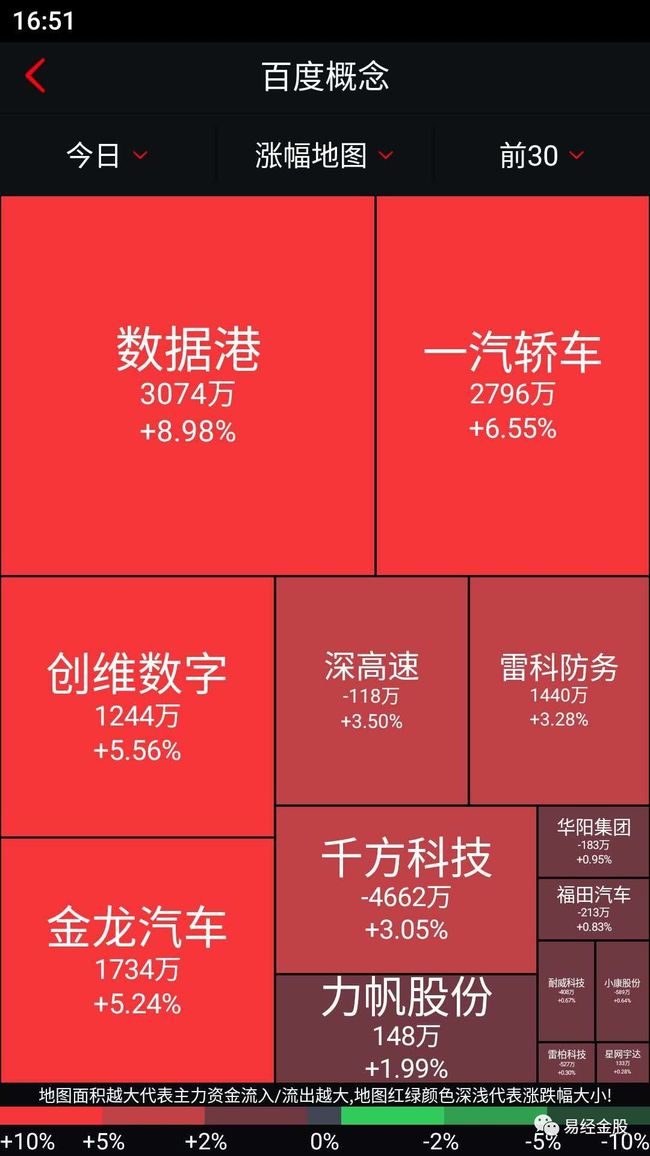View 创维数字 stock details
This screenshot has width=650, height=1156.
pos(137,707)
